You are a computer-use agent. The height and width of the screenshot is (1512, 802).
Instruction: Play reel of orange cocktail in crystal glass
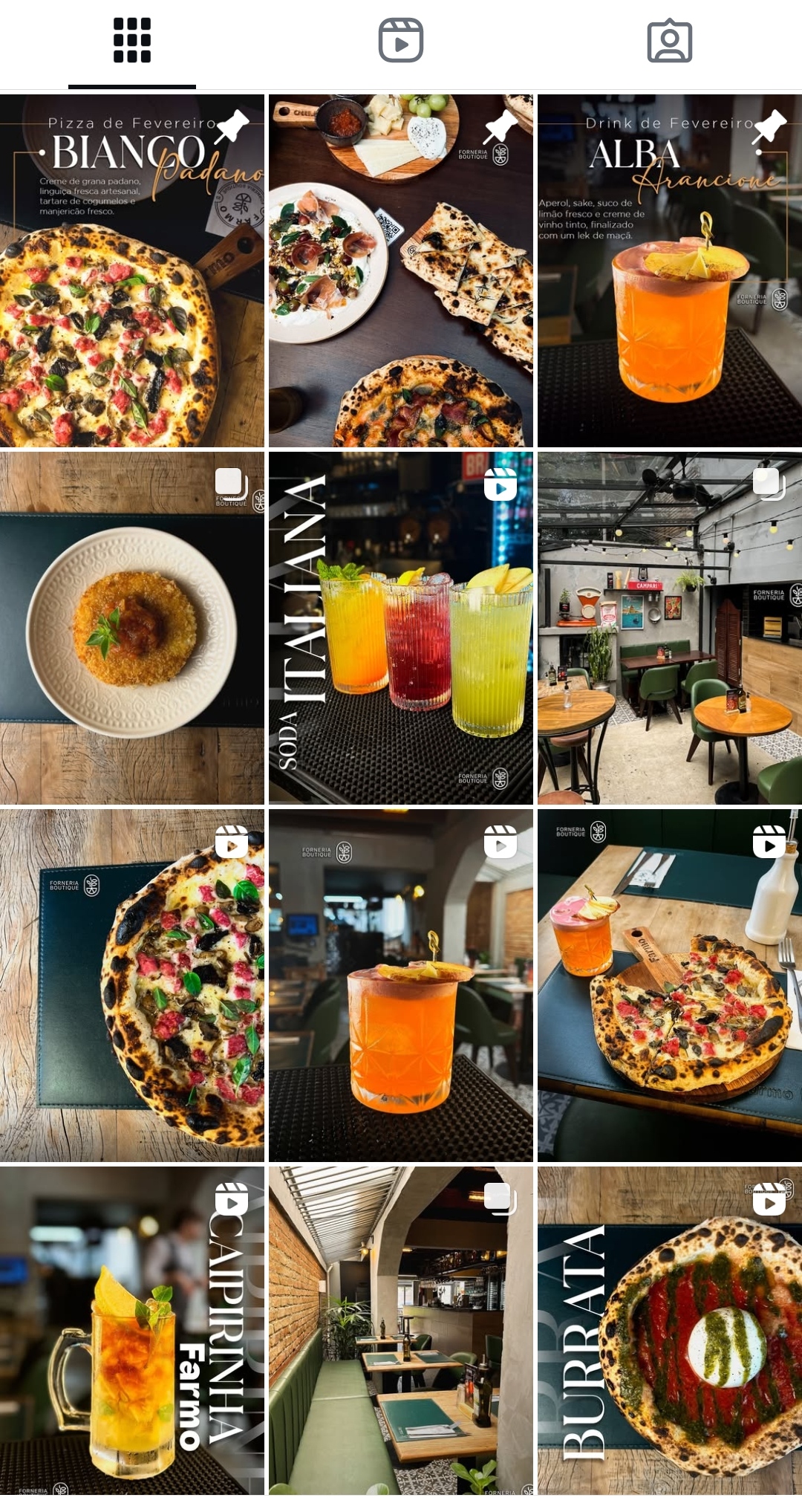pos(401,985)
